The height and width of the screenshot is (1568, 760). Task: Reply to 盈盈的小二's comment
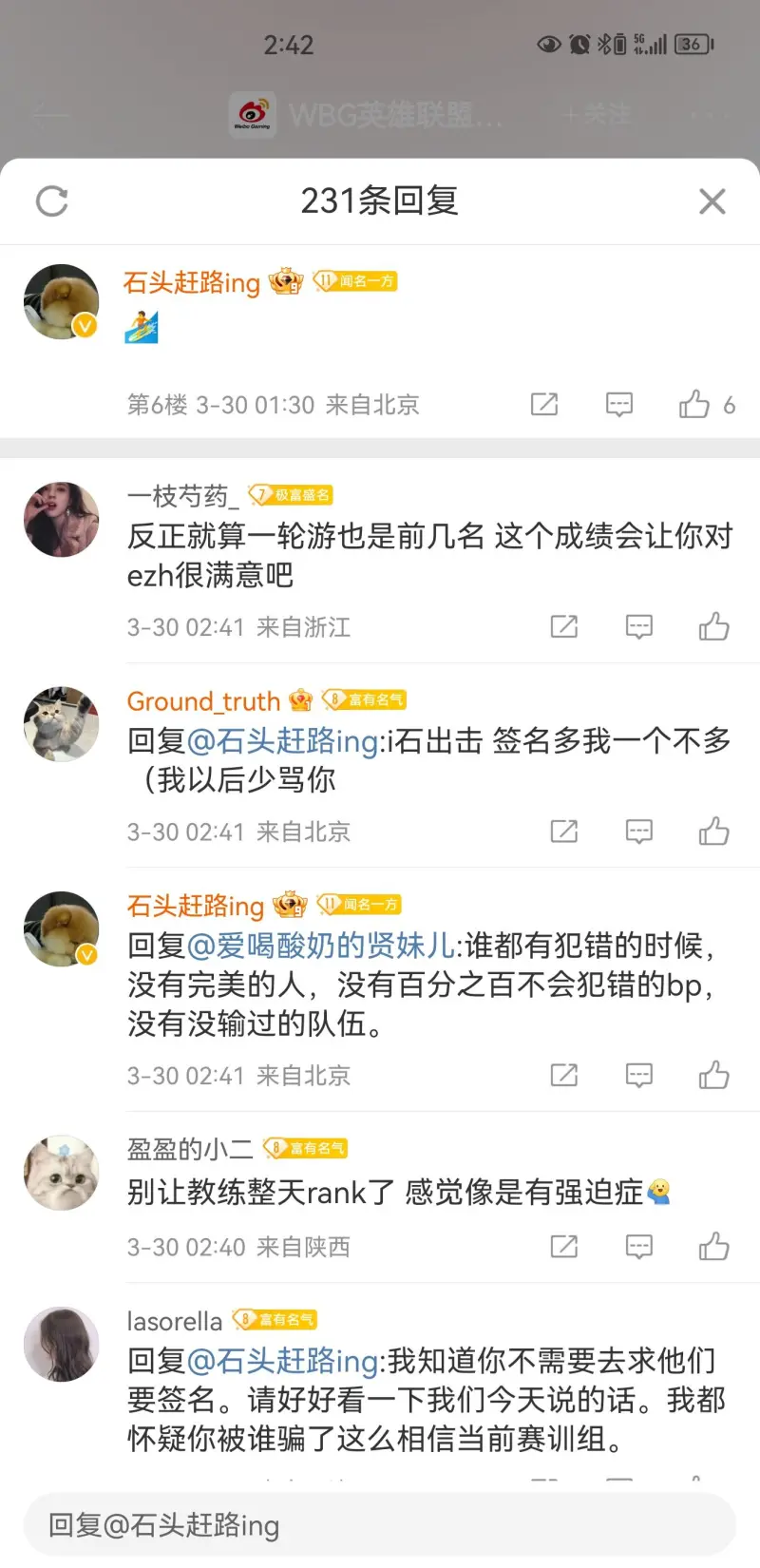(x=638, y=1246)
